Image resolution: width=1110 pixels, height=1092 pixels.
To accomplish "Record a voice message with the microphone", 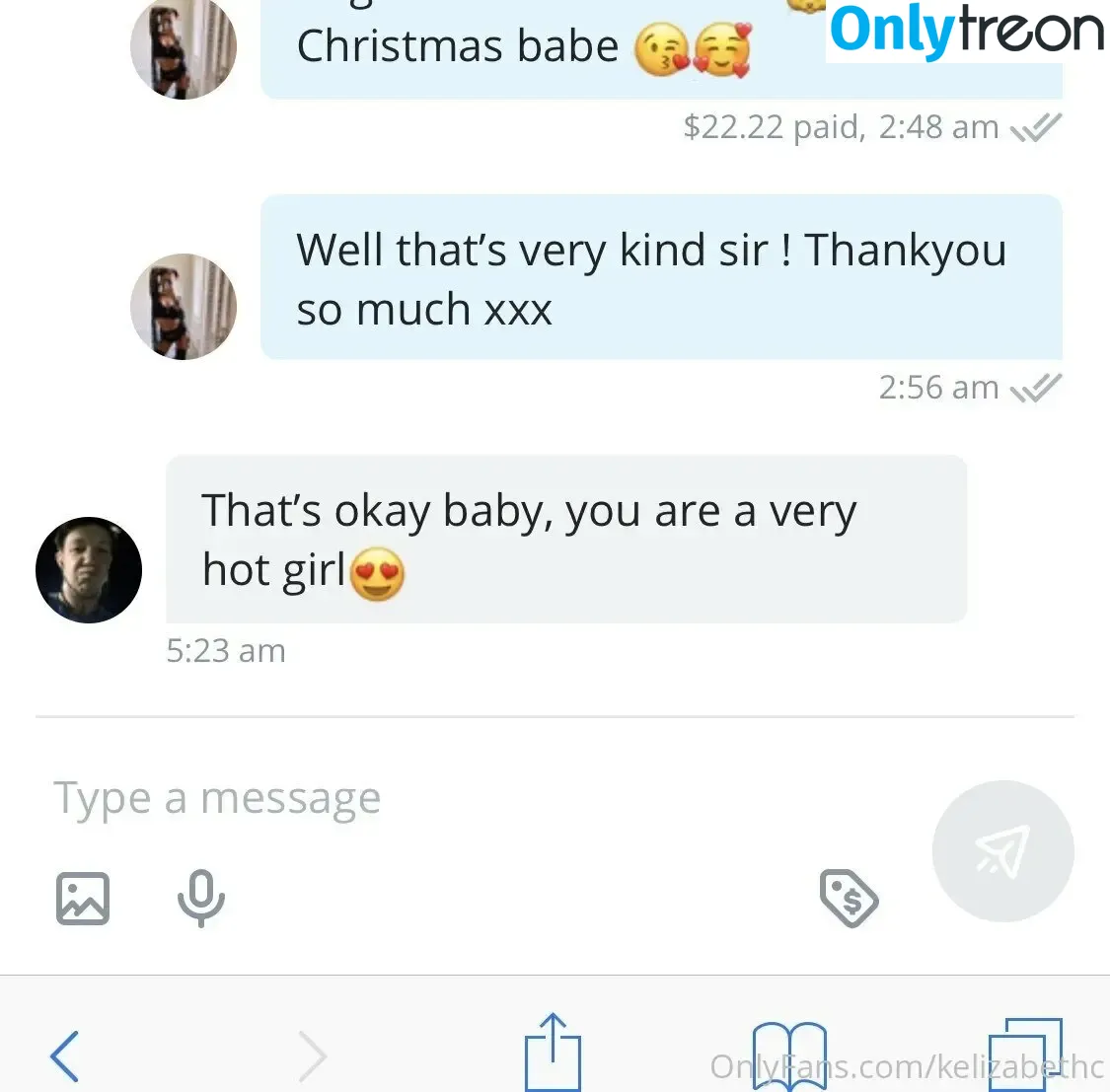I will coord(201,897).
